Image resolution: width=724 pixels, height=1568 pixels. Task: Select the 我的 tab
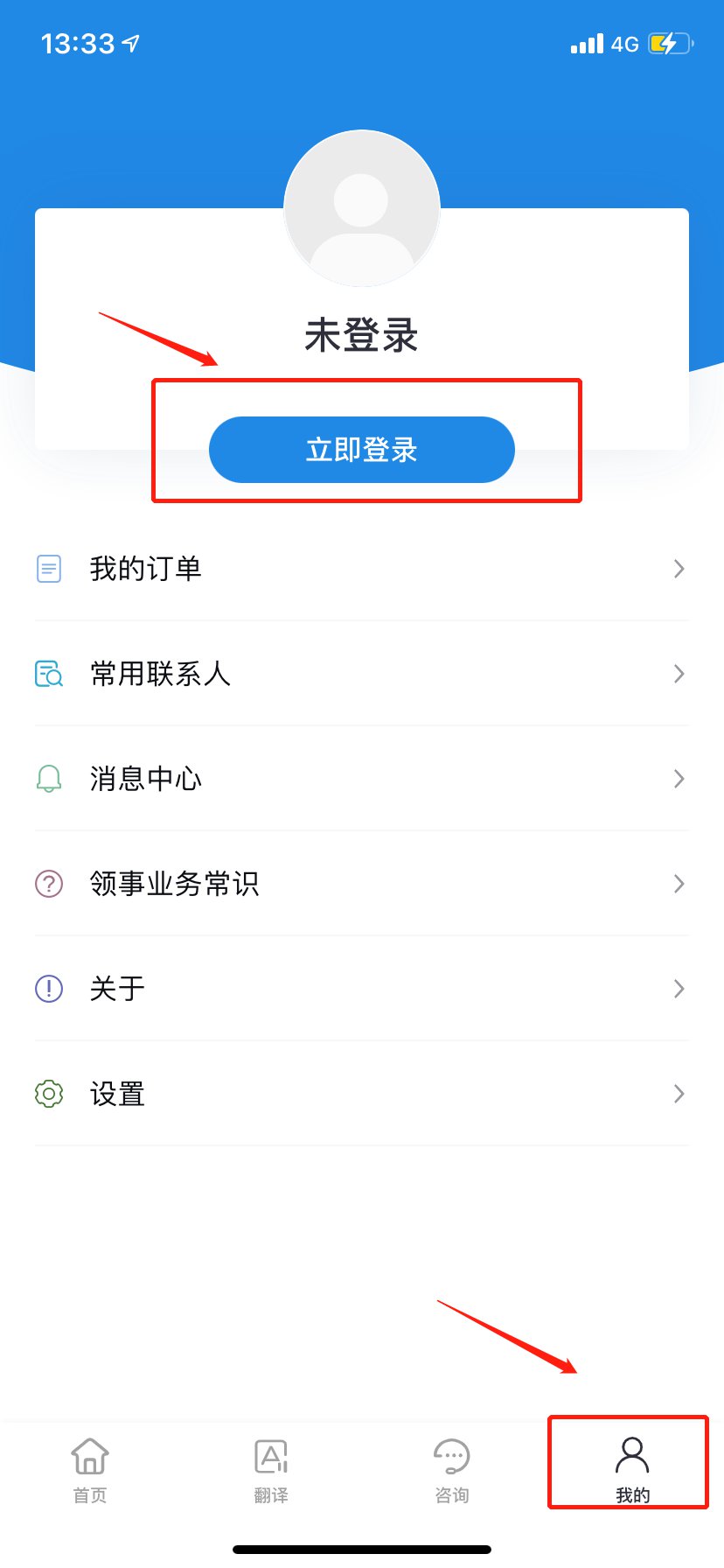[632, 1470]
